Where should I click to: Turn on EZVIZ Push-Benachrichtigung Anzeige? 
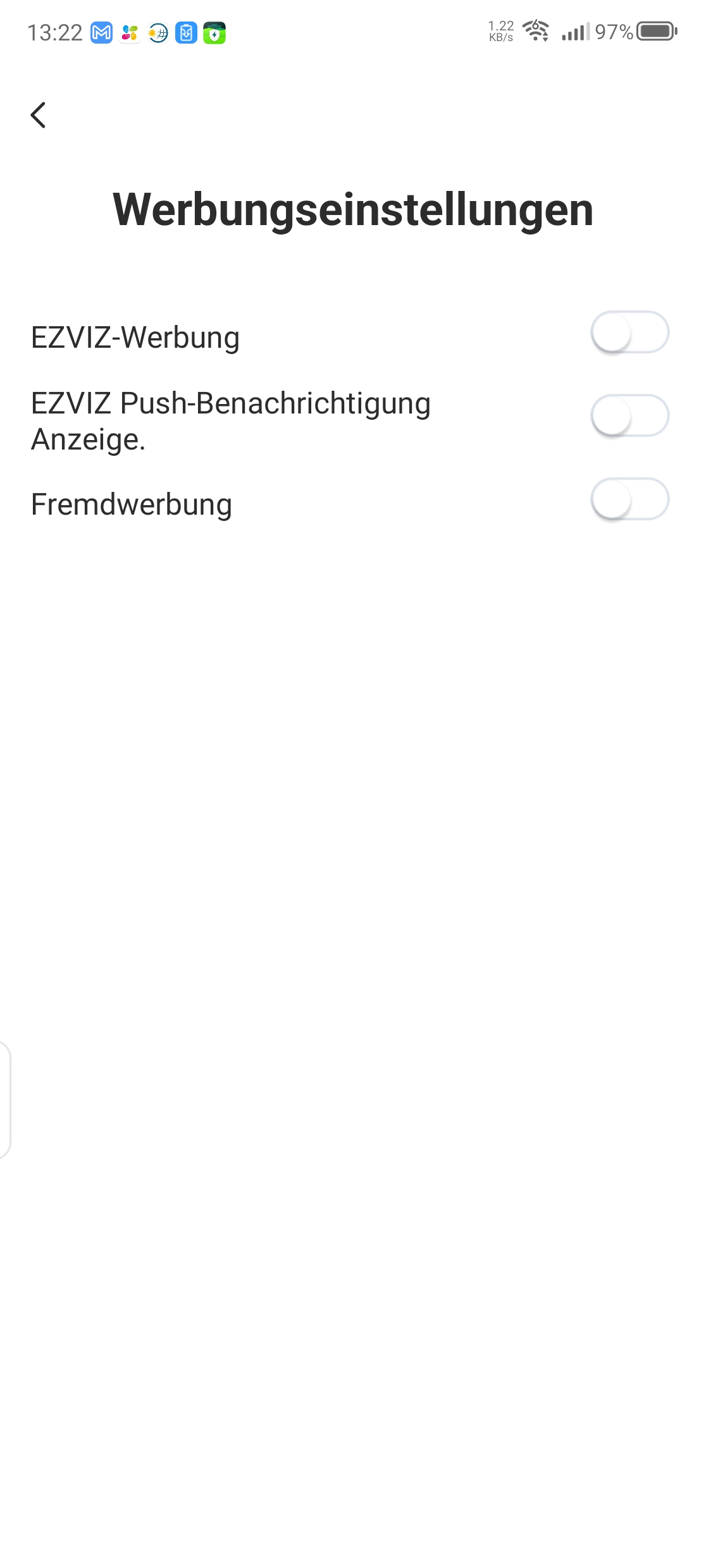[x=629, y=416]
